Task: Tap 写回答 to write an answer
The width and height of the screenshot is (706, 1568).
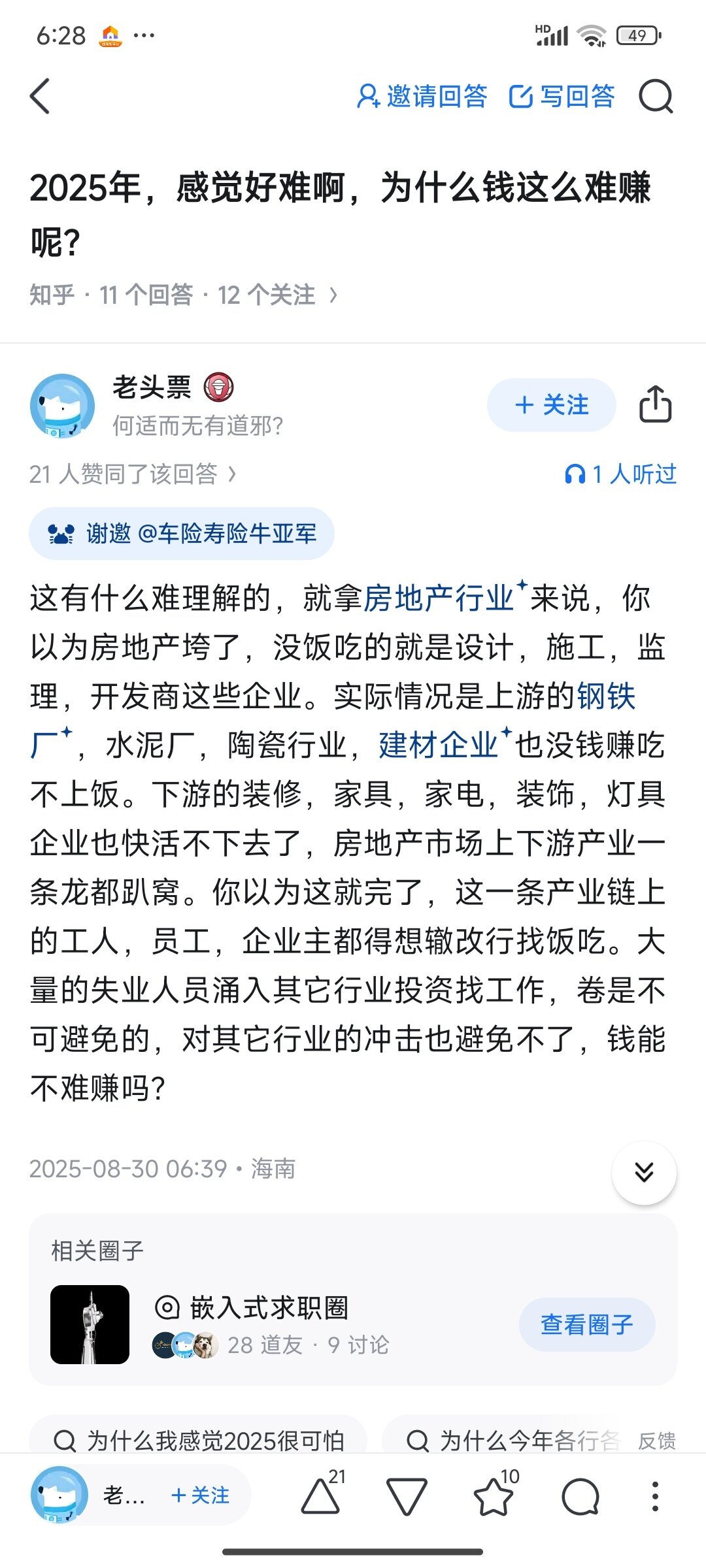Action: (562, 97)
